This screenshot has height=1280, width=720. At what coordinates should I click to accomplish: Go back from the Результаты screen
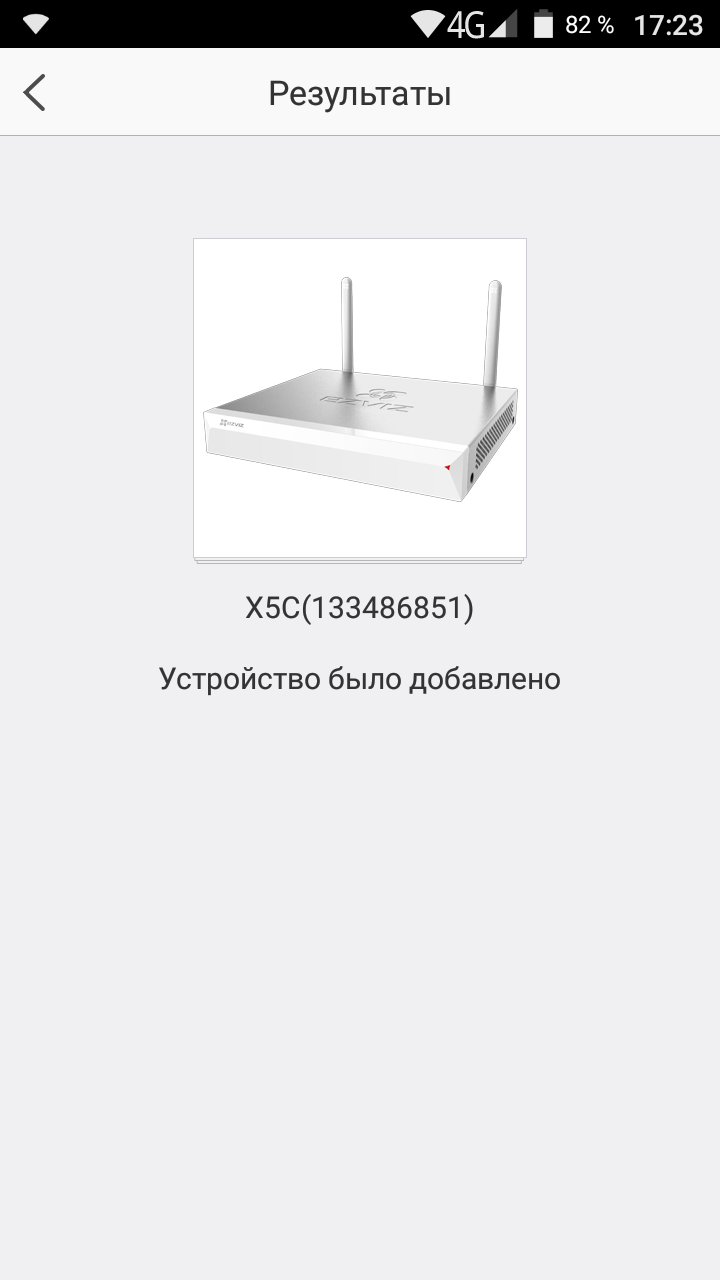point(35,93)
